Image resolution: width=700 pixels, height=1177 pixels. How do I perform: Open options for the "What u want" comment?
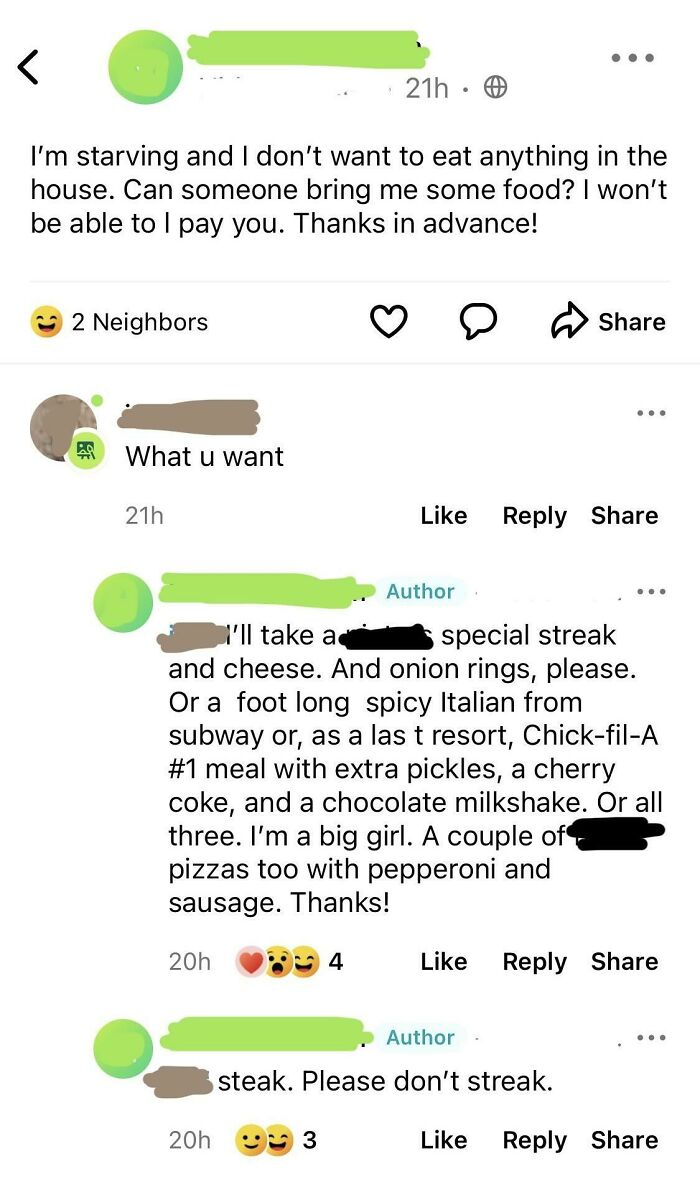650,412
